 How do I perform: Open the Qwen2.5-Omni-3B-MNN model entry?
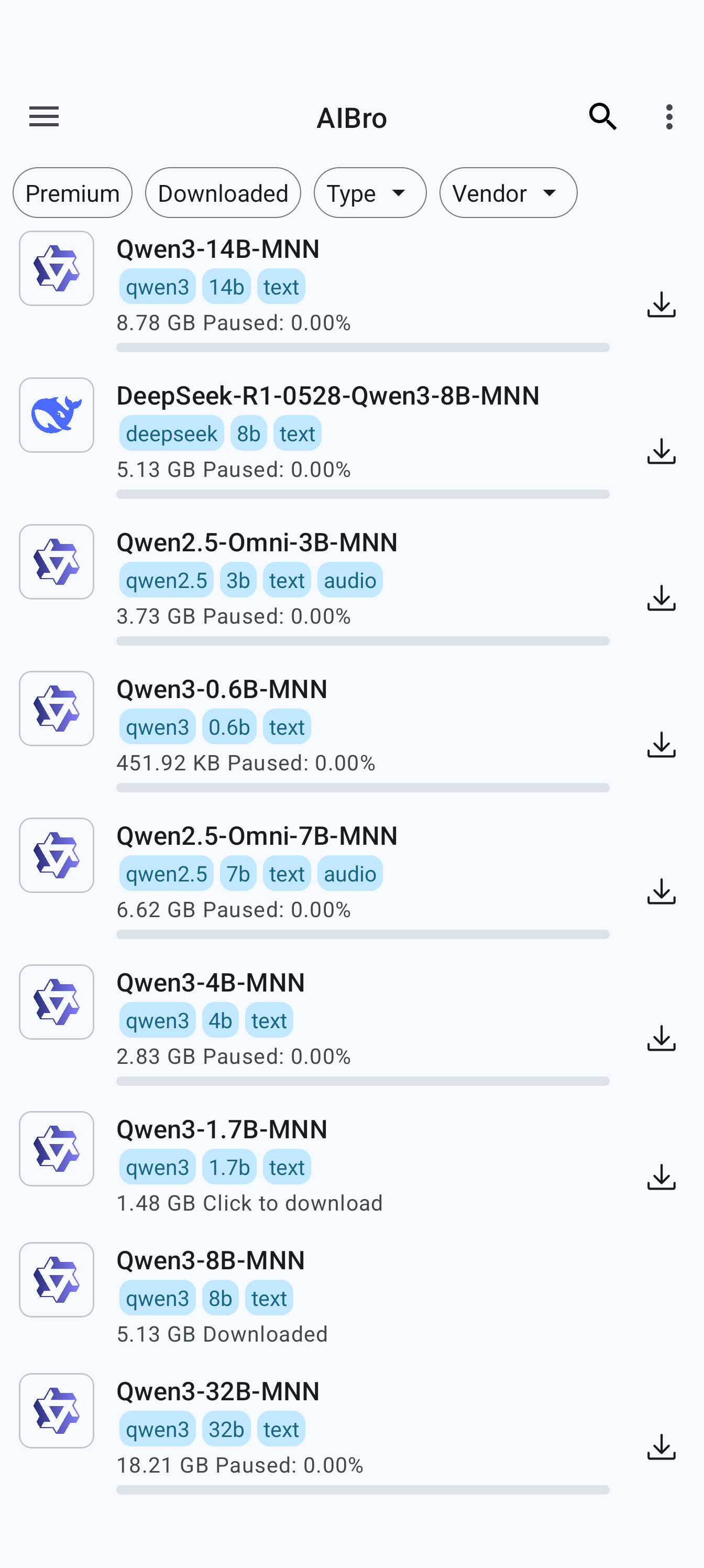click(x=304, y=560)
